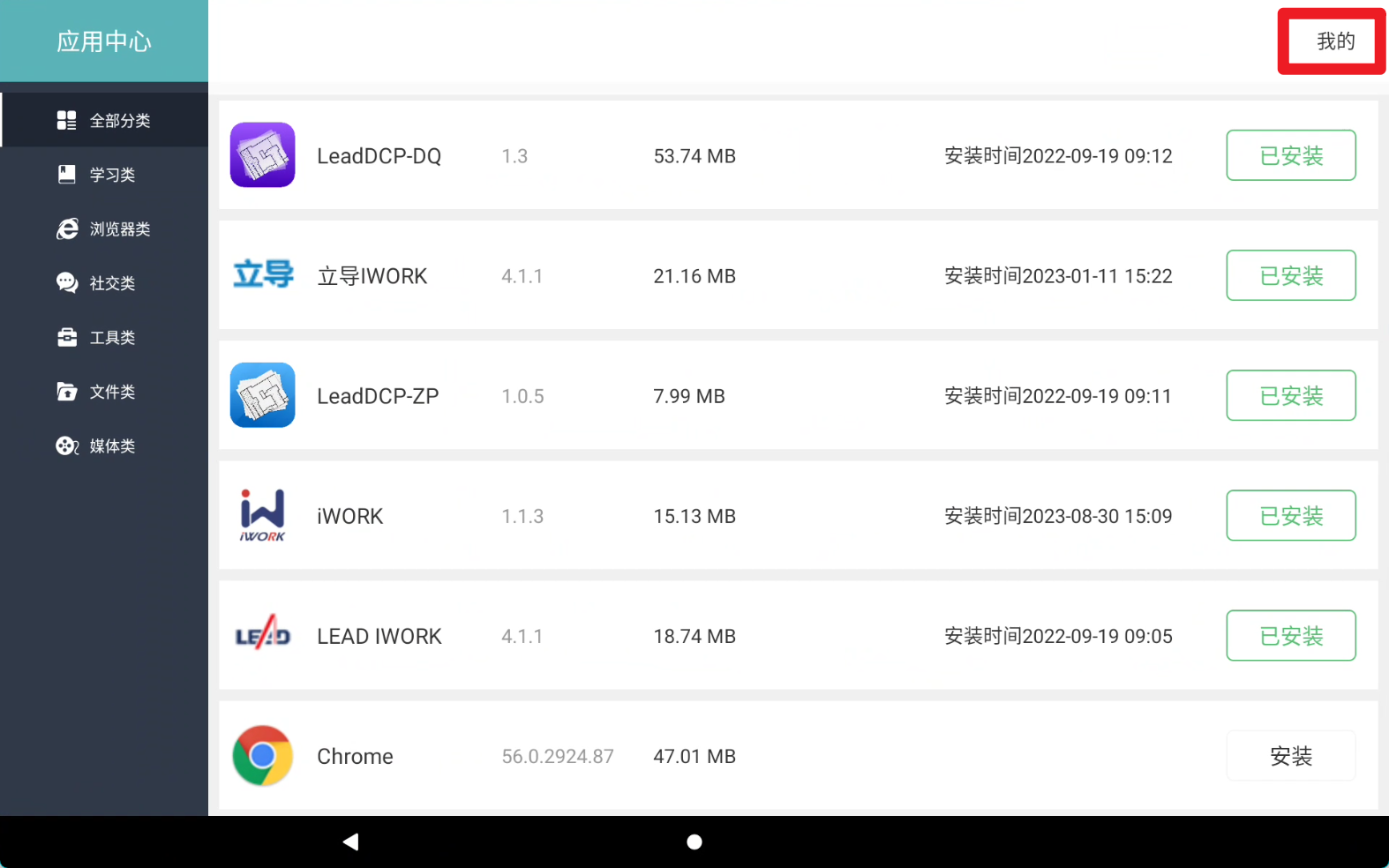Viewport: 1389px width, 868px height.
Task: Tap 已安装 button for LEAD IWORK
Action: (1290, 636)
